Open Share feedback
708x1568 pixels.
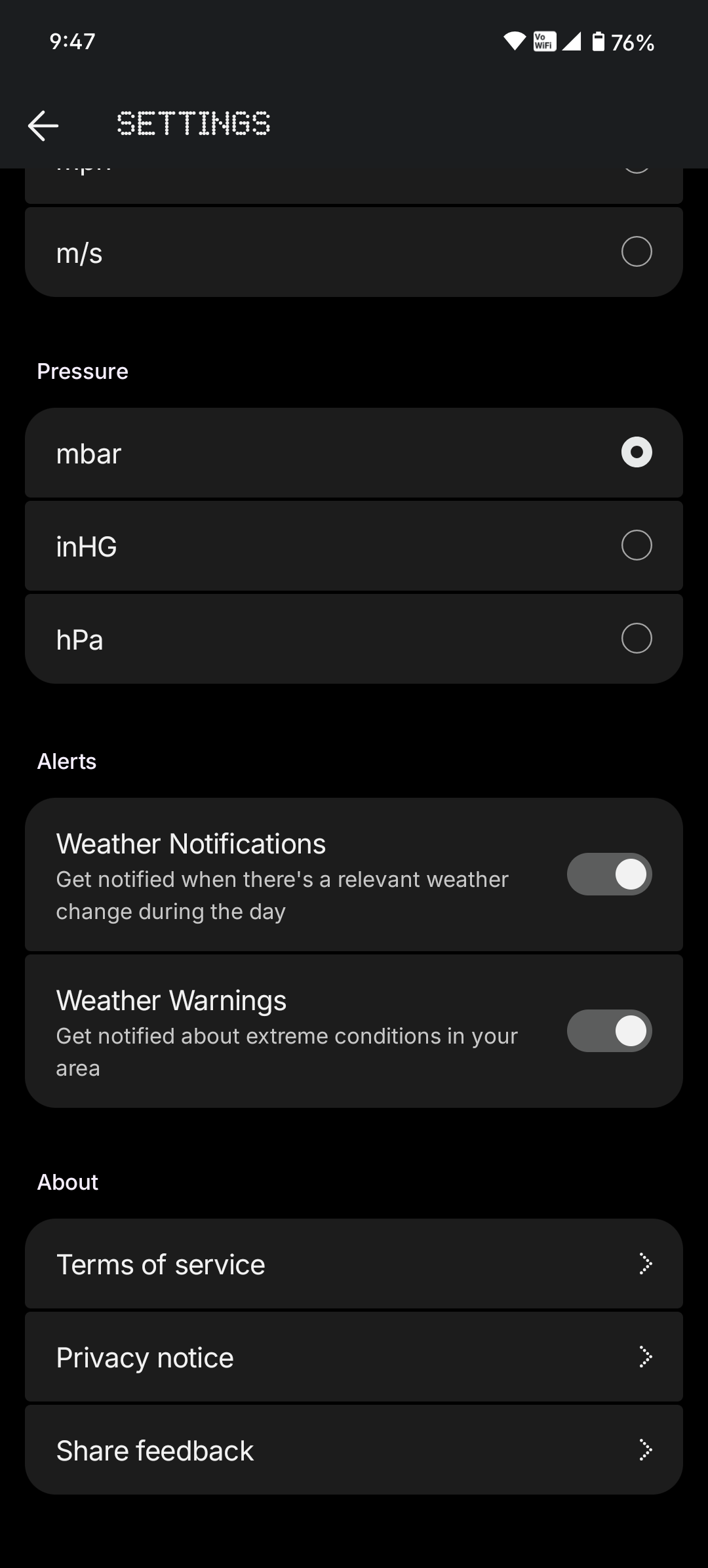tap(354, 1450)
